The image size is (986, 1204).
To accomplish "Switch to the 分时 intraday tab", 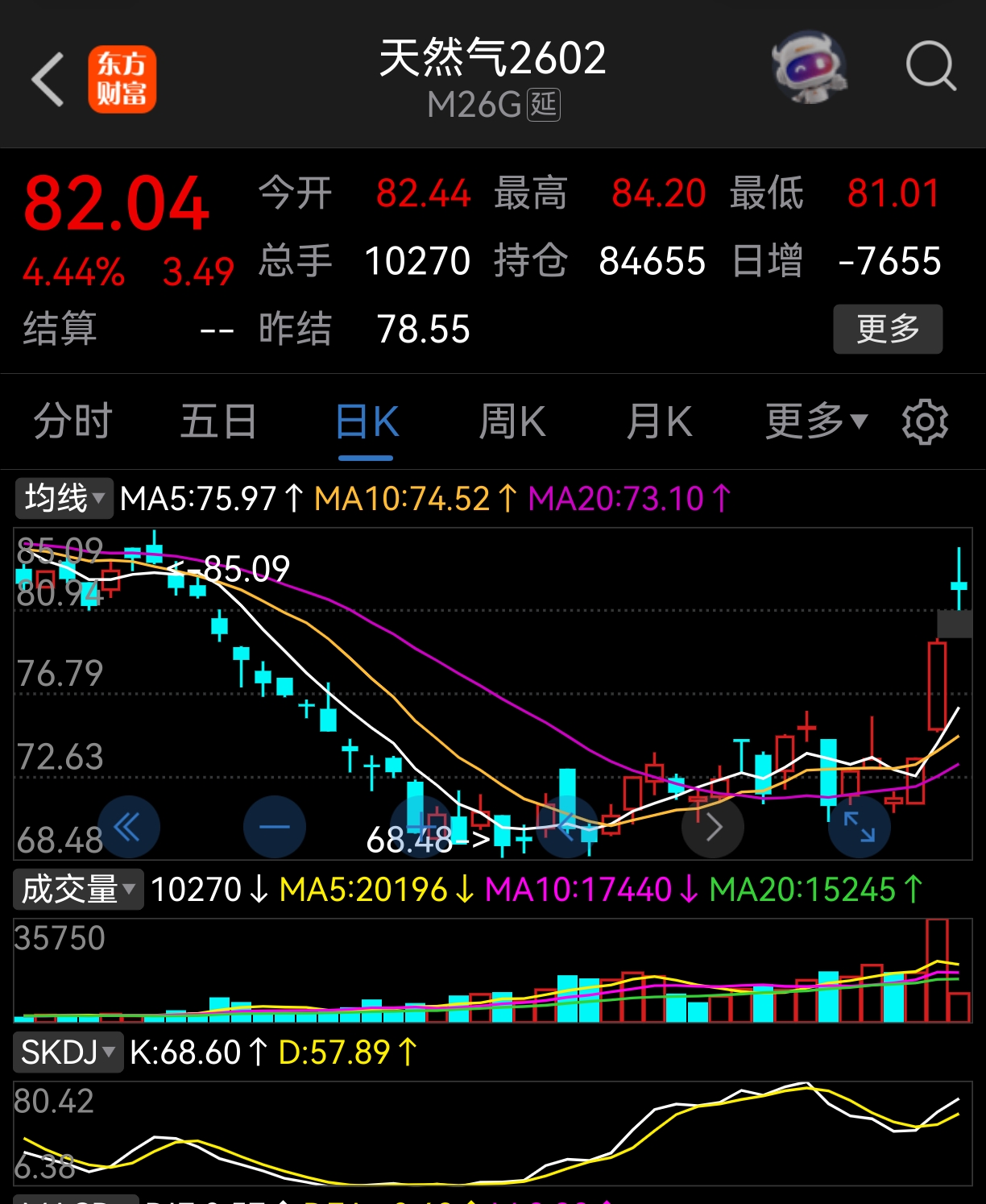I will tap(71, 421).
